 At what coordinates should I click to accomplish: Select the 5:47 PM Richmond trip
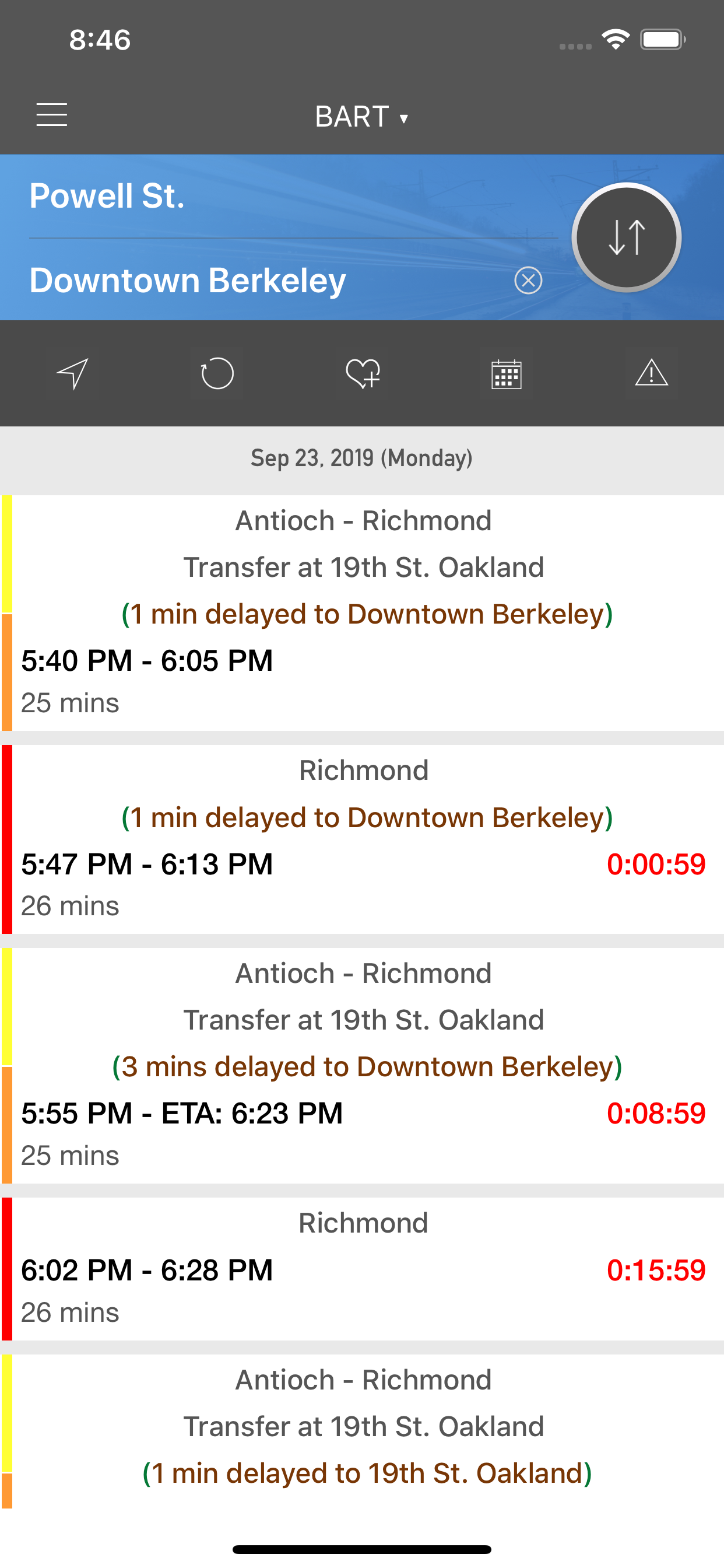point(362,840)
